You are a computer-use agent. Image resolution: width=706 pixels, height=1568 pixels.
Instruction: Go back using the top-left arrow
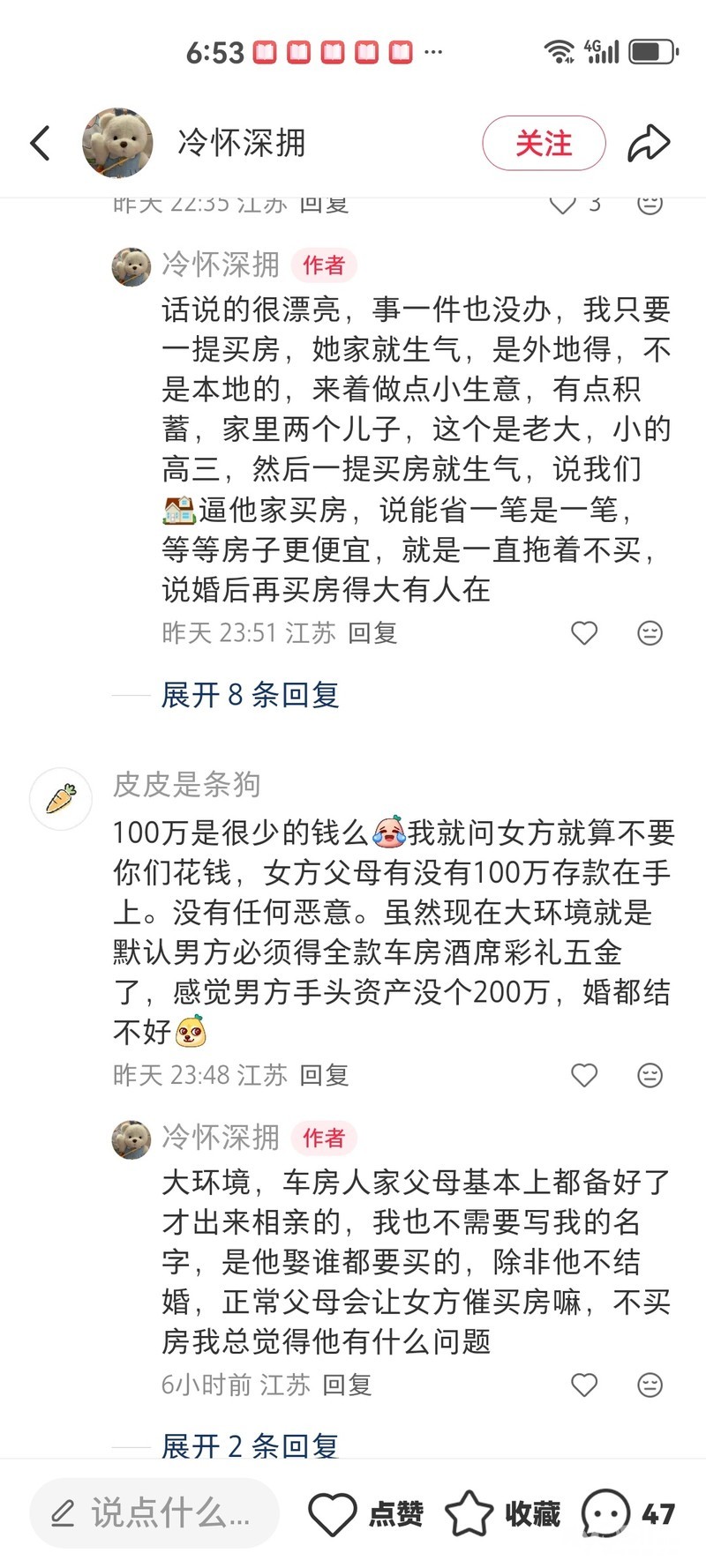pos(41,143)
